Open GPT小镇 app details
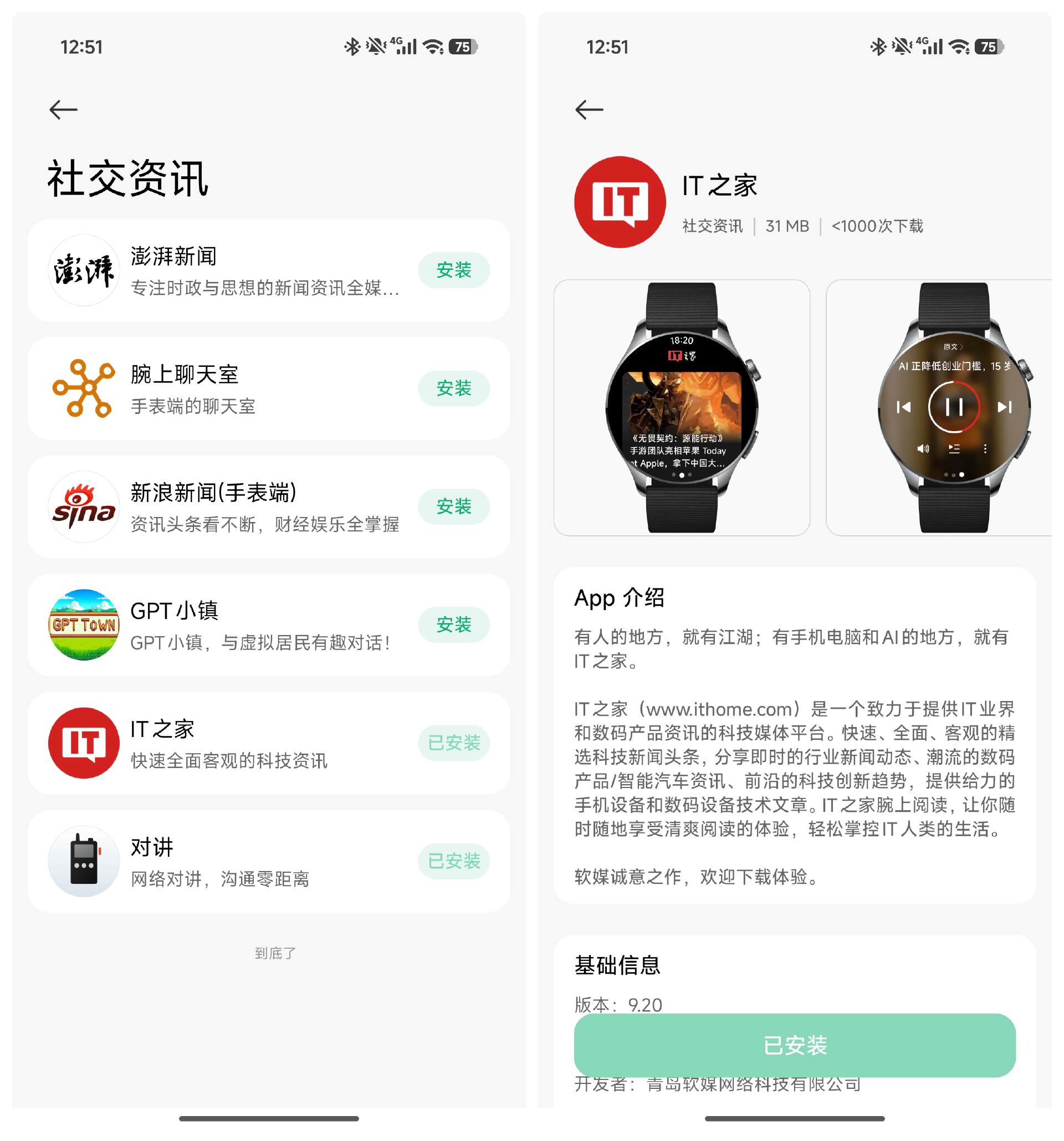This screenshot has width=1064, height=1141. tap(229, 626)
